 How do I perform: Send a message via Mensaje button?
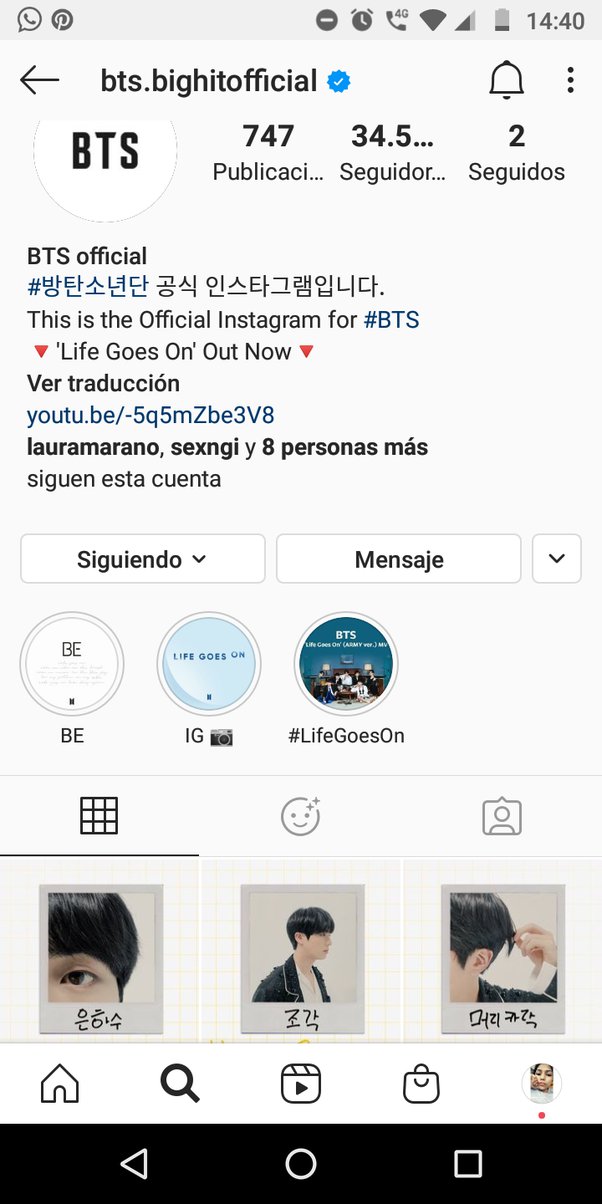(x=398, y=559)
